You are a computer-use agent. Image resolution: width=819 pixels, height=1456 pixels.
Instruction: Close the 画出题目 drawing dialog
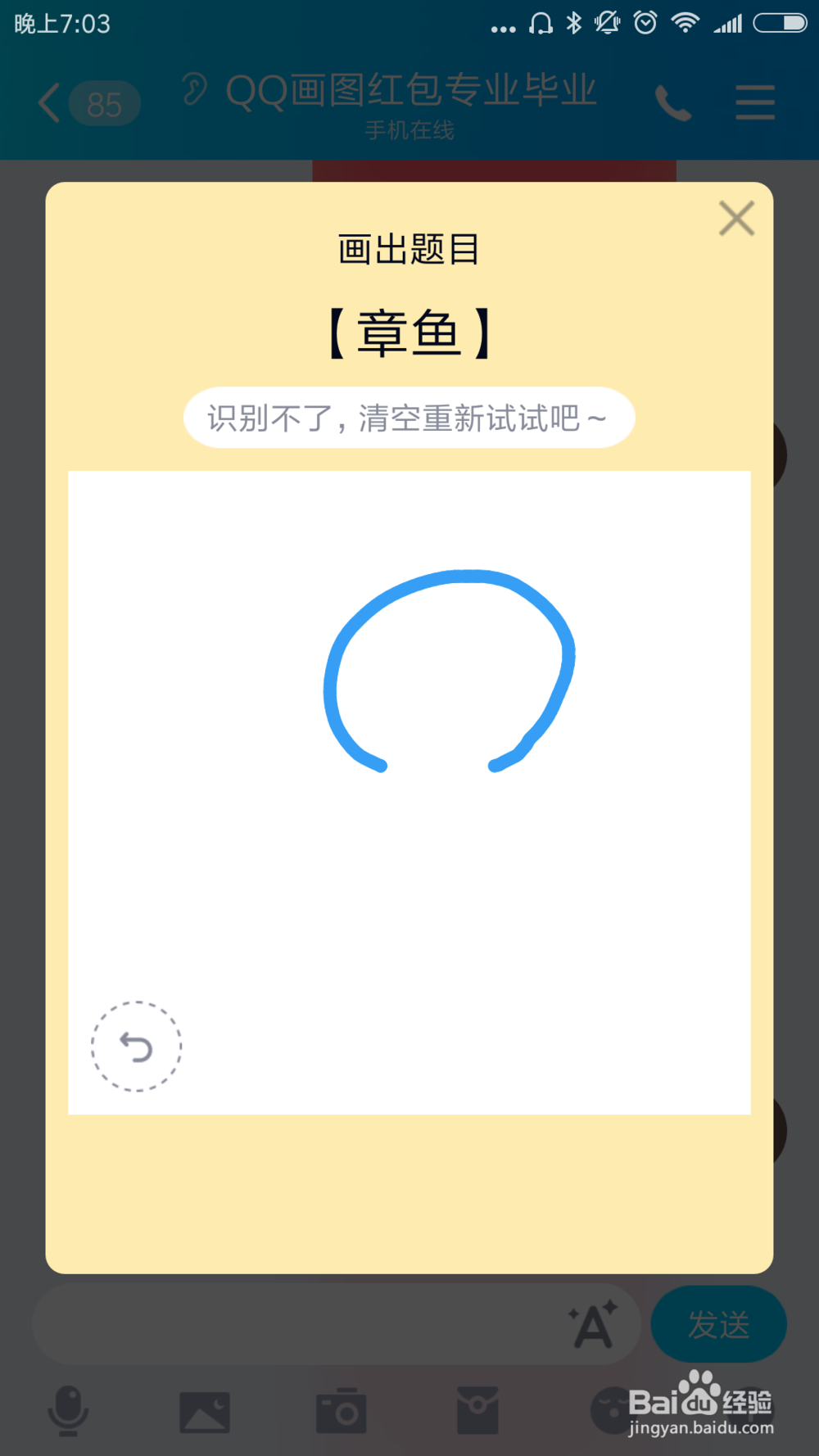[x=735, y=219]
